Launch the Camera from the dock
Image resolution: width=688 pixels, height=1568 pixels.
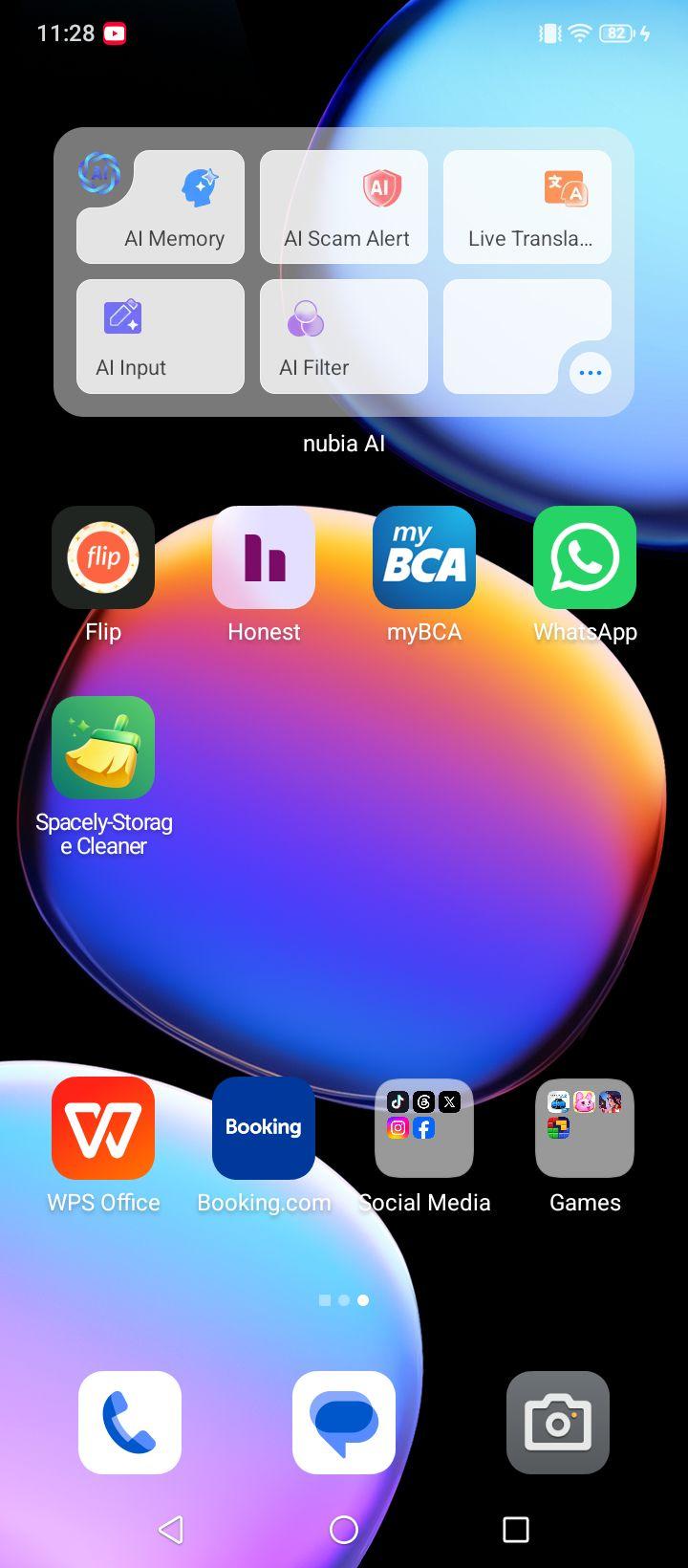558,1423
